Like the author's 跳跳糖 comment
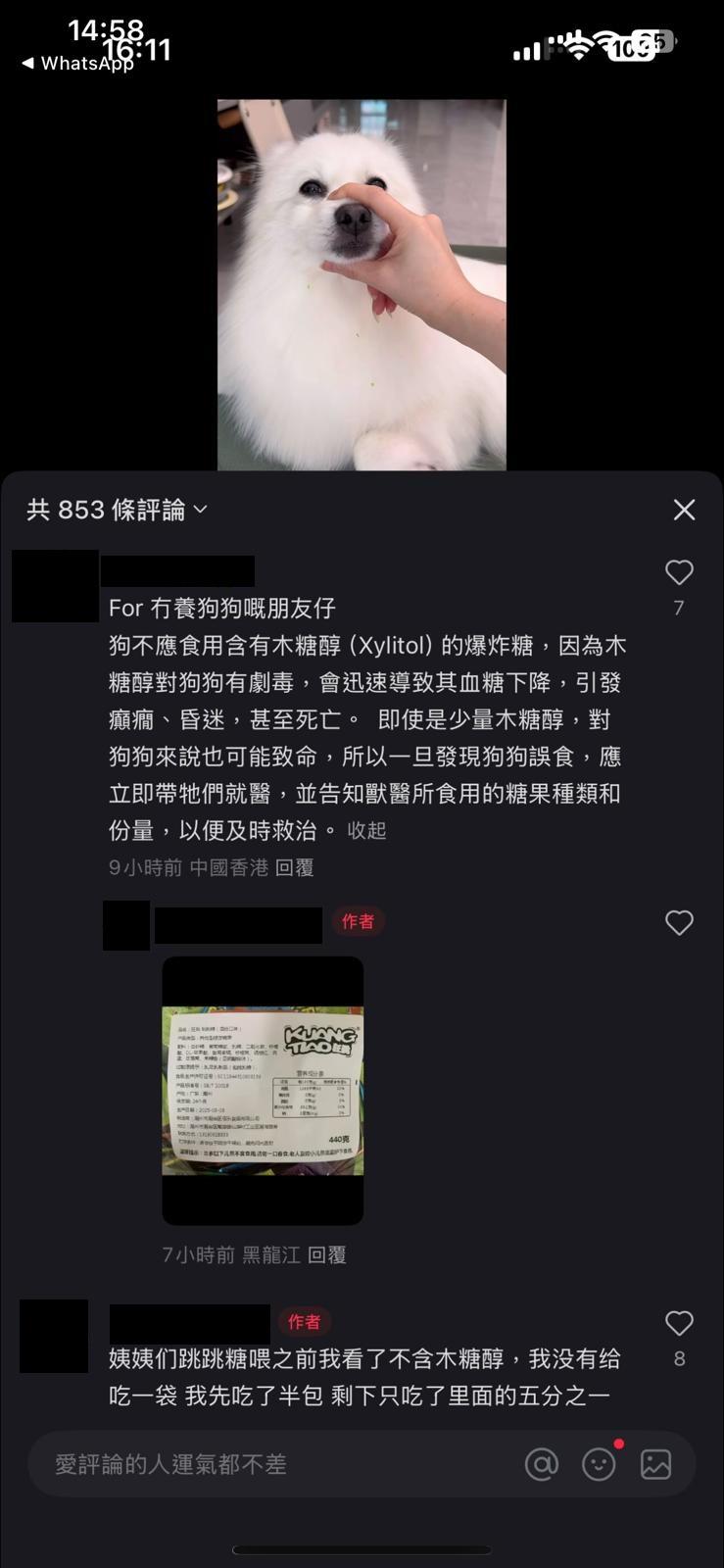724x1568 pixels. coord(678,1324)
